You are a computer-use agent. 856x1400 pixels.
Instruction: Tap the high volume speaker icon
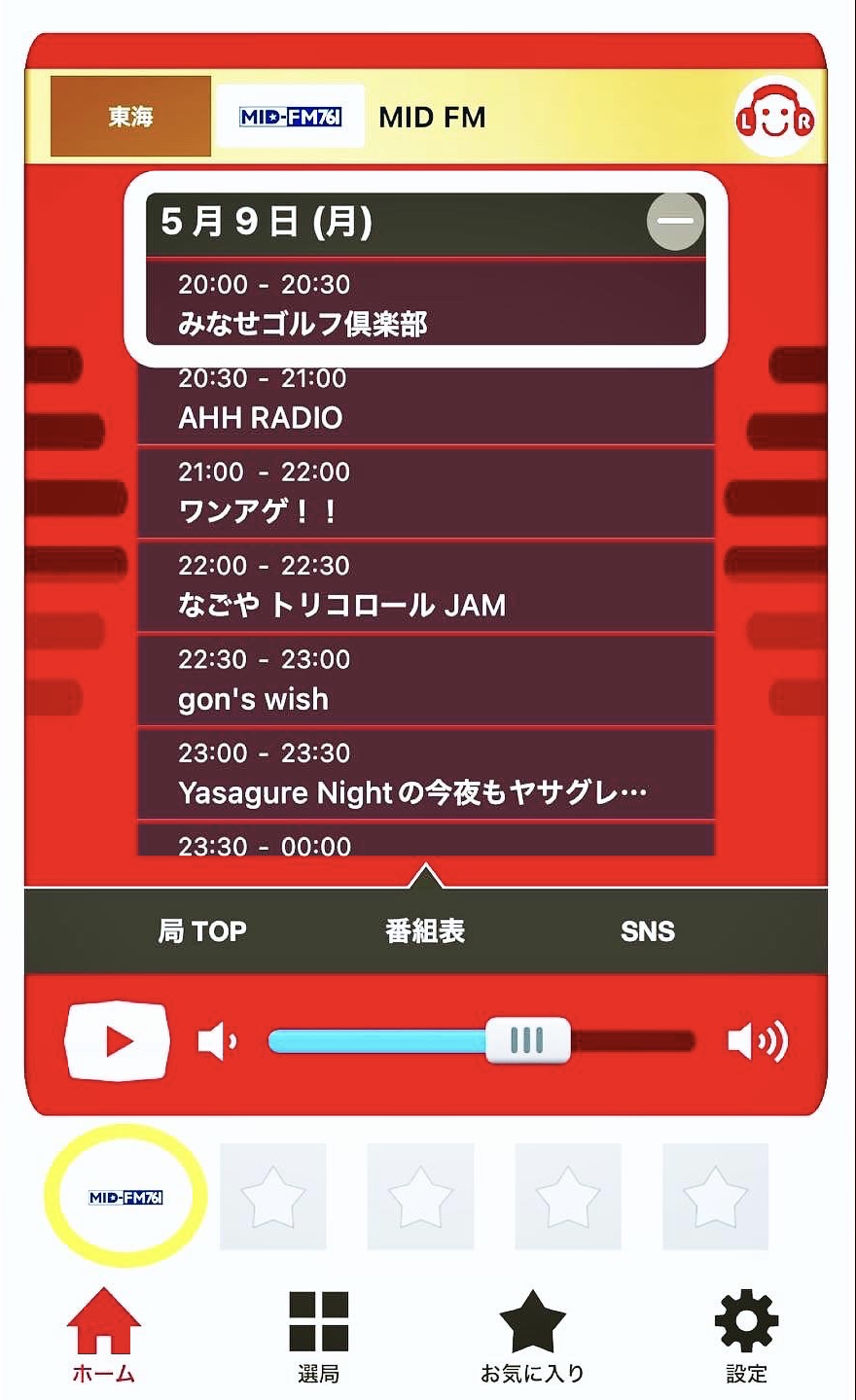pos(757,1041)
